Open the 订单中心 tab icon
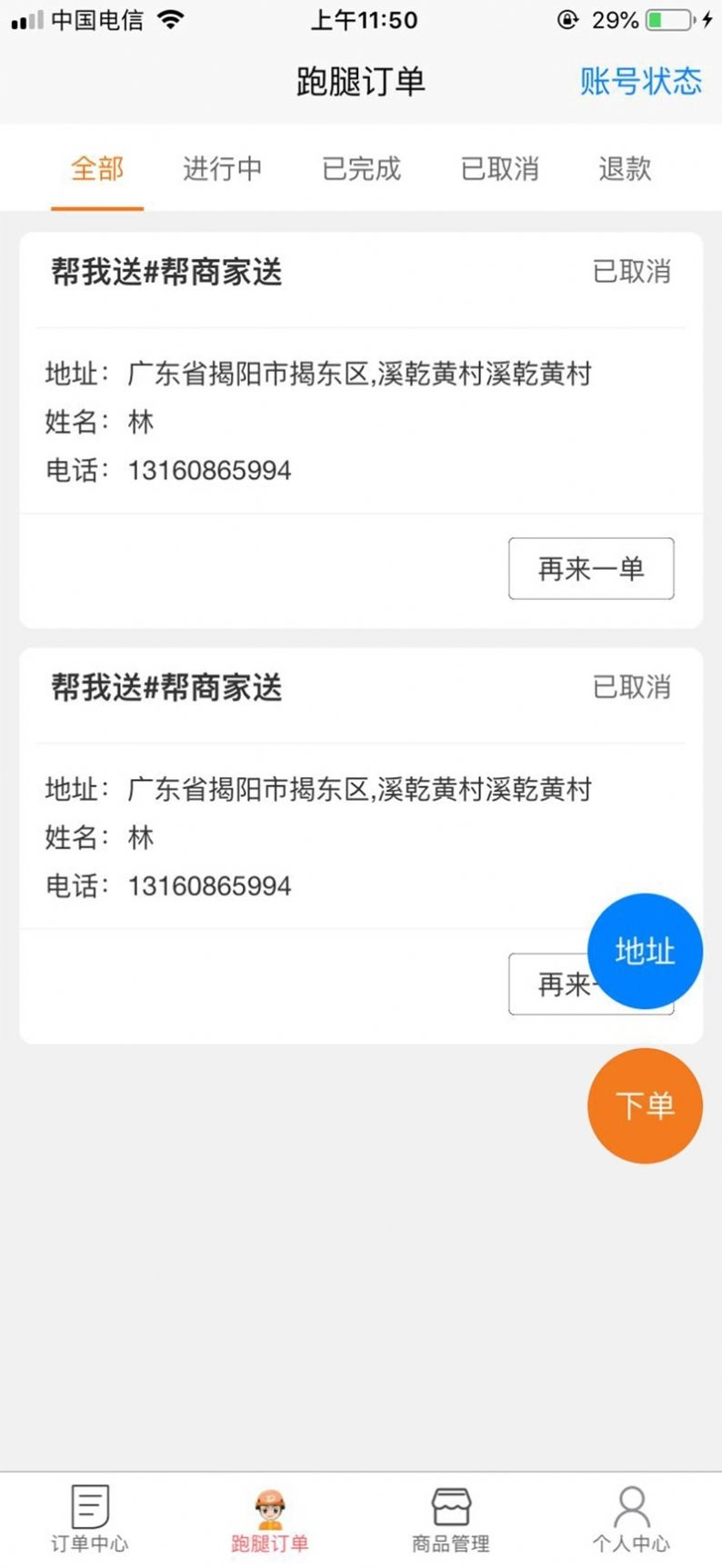Viewport: 722px width, 1568px height. [x=88, y=1512]
